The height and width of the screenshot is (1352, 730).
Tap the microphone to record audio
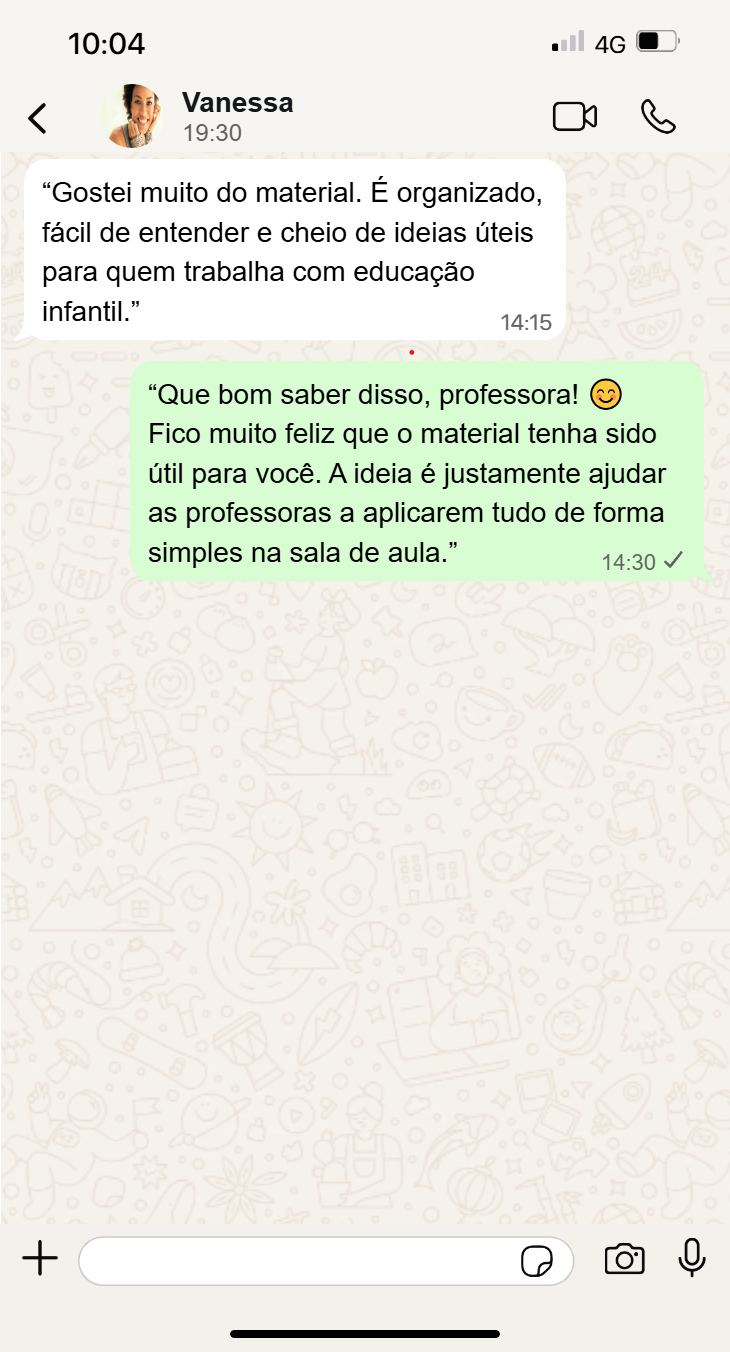(x=692, y=1258)
